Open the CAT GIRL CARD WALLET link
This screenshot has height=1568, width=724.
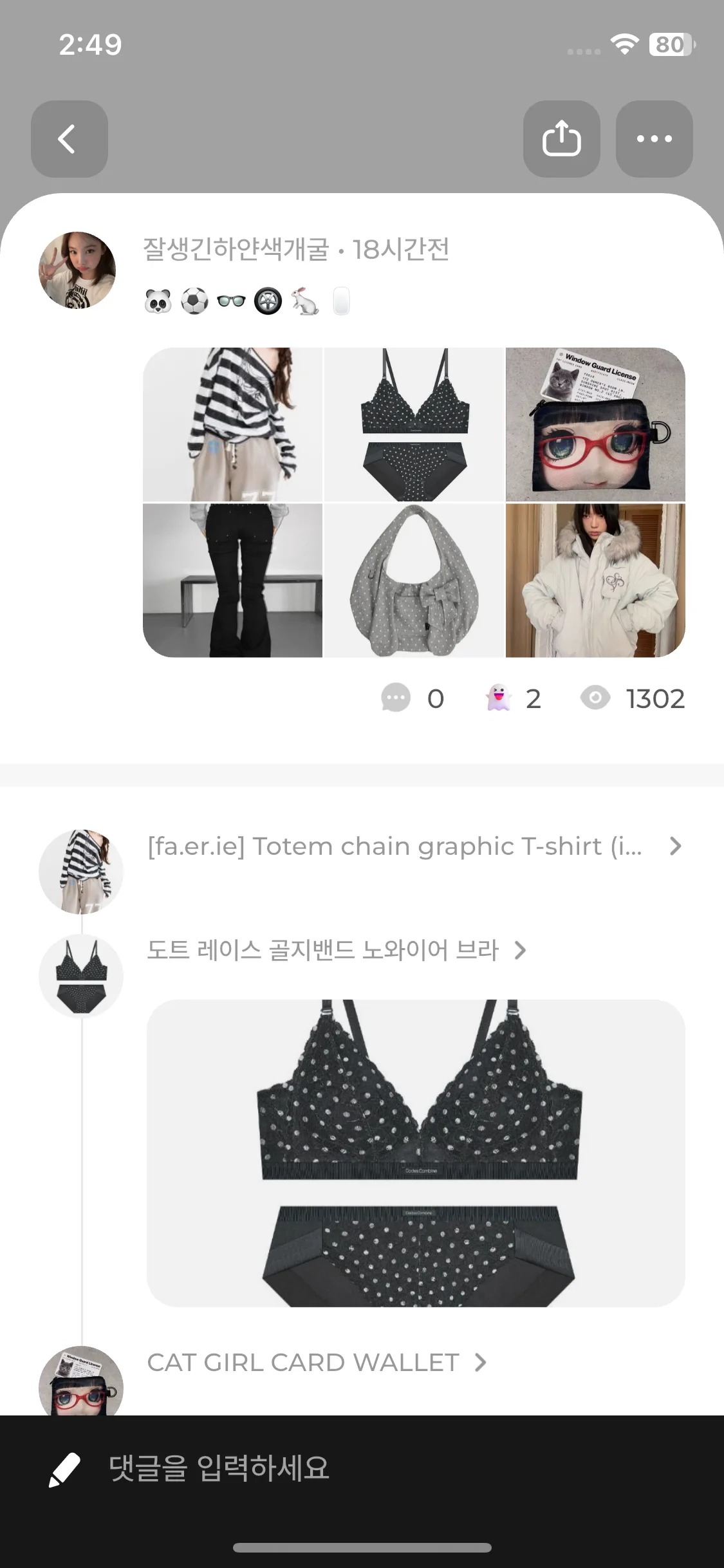(x=301, y=1362)
